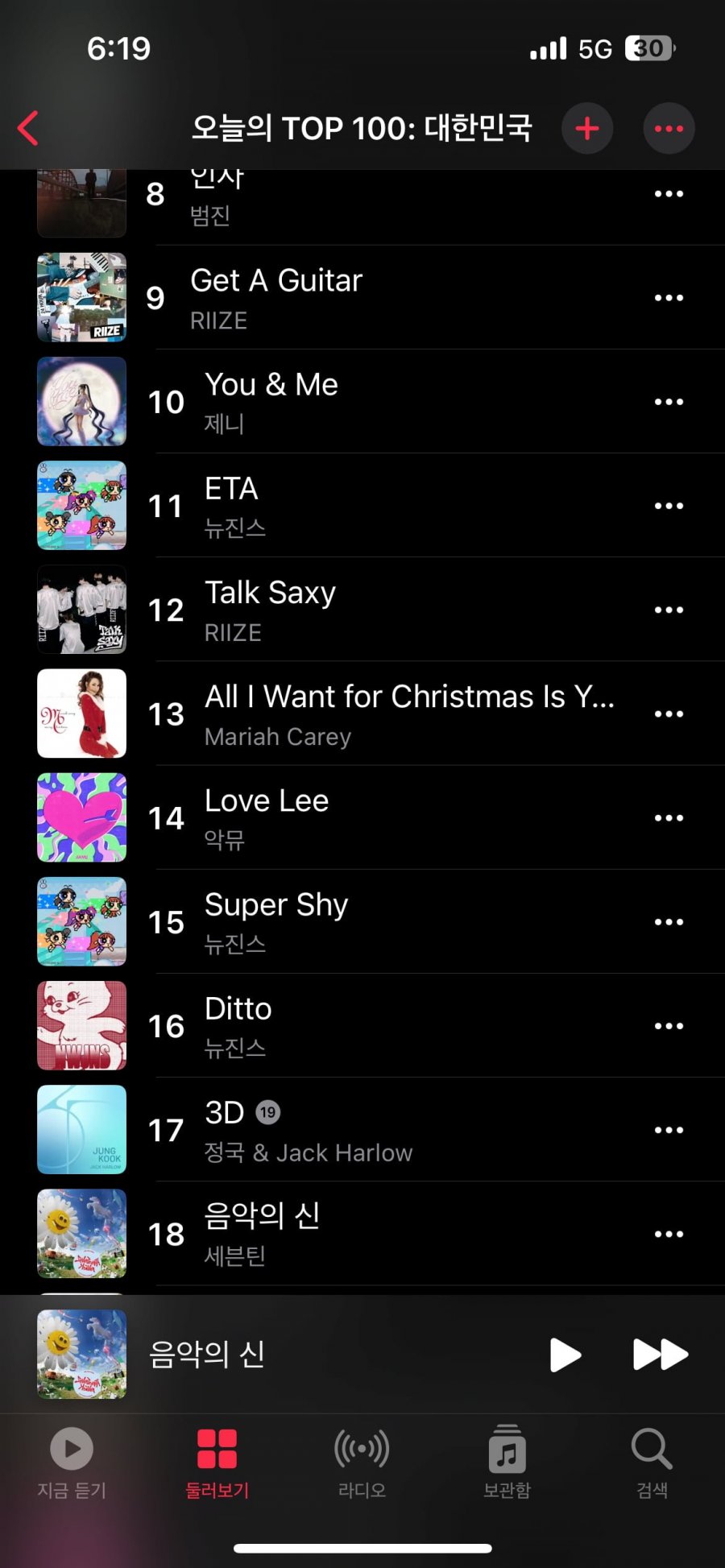Switch to the 라디오 tab
Screen dimensions: 725x1568
(362, 1462)
